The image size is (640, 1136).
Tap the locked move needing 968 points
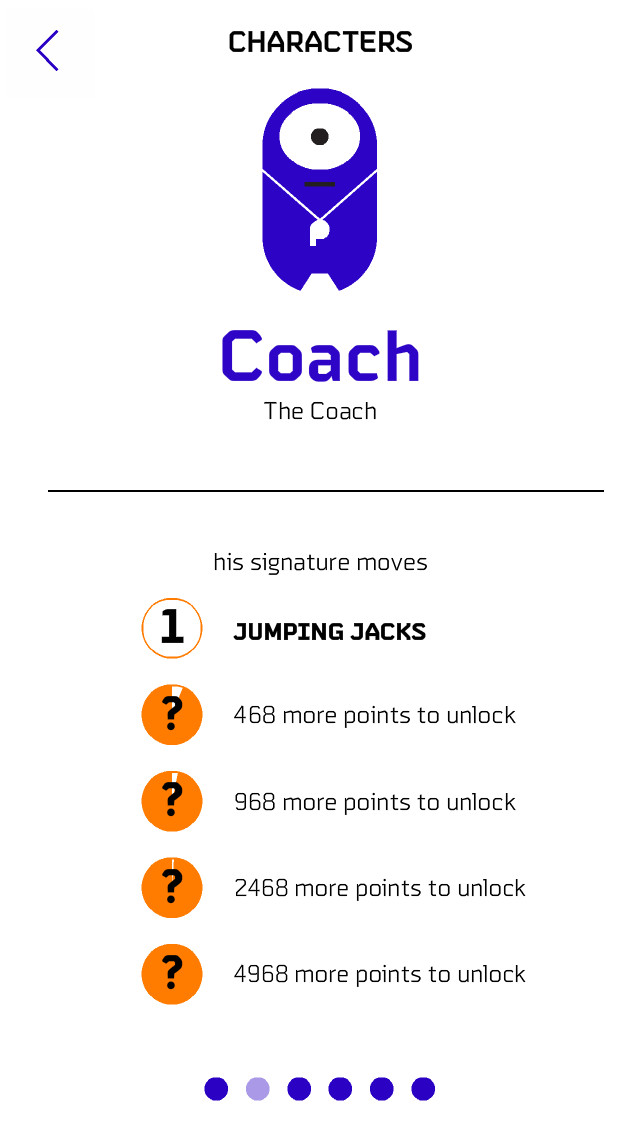[328, 801]
